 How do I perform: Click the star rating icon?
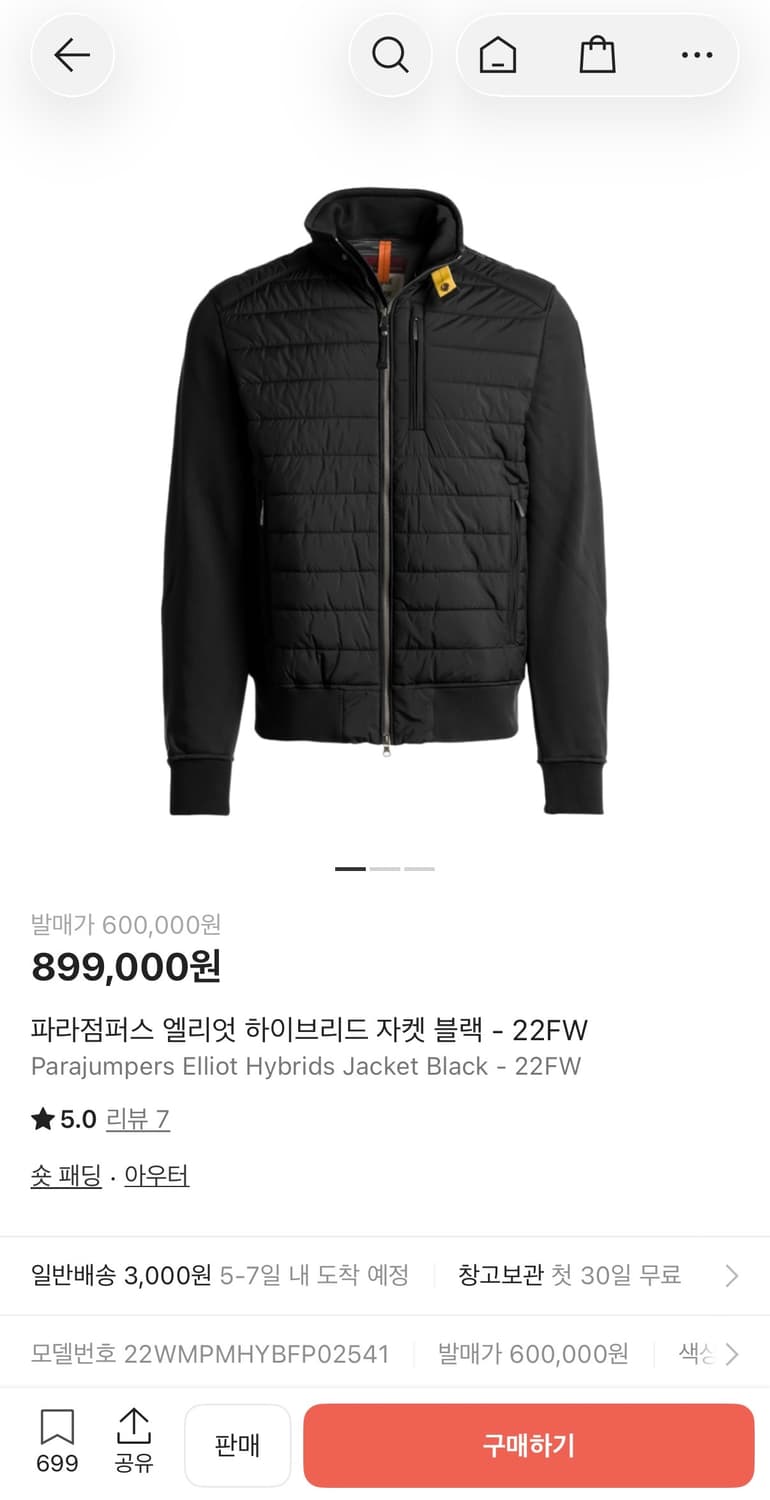pos(40,1119)
